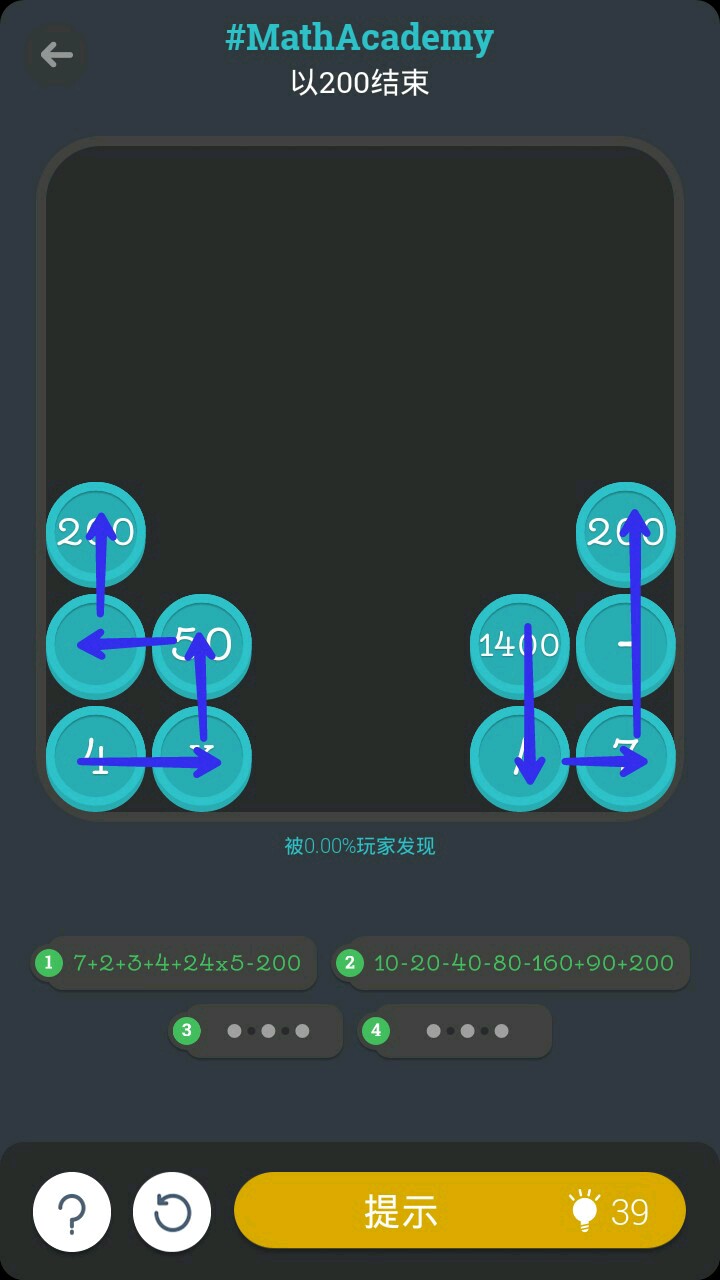The image size is (720, 1280).
Task: Tap the number 4 tile
Action: click(x=95, y=757)
